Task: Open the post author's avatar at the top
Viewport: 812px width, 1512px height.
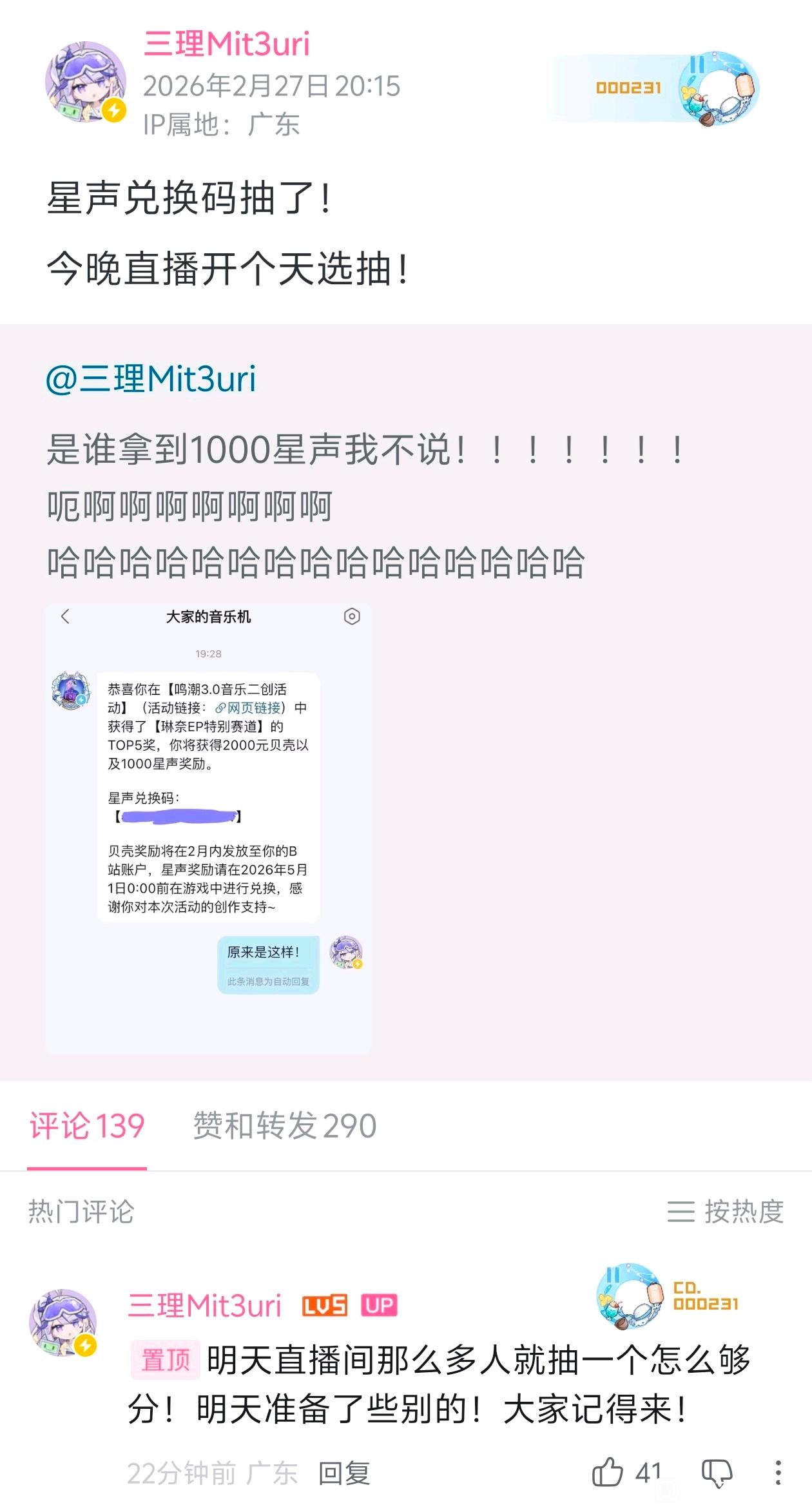Action: click(x=85, y=82)
